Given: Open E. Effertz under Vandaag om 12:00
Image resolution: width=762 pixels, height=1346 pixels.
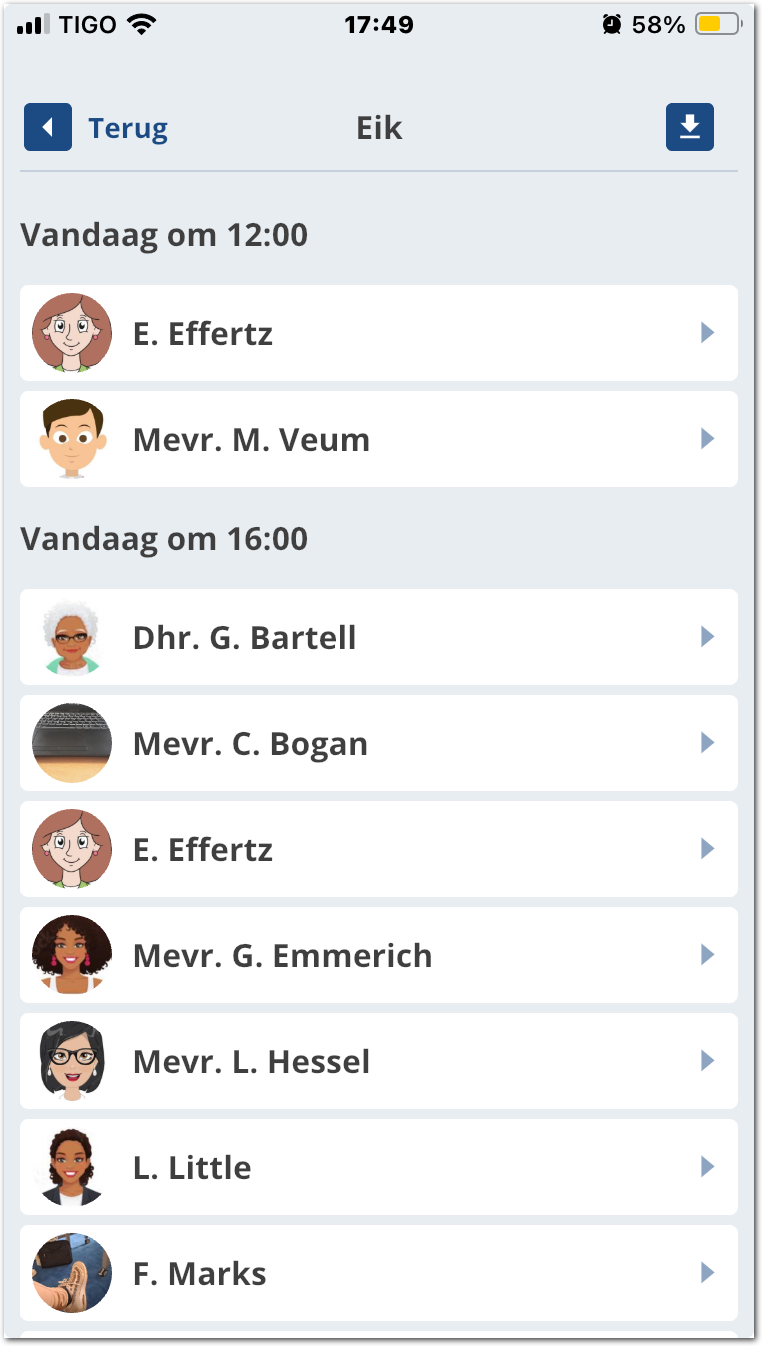Looking at the screenshot, I should tap(378, 333).
